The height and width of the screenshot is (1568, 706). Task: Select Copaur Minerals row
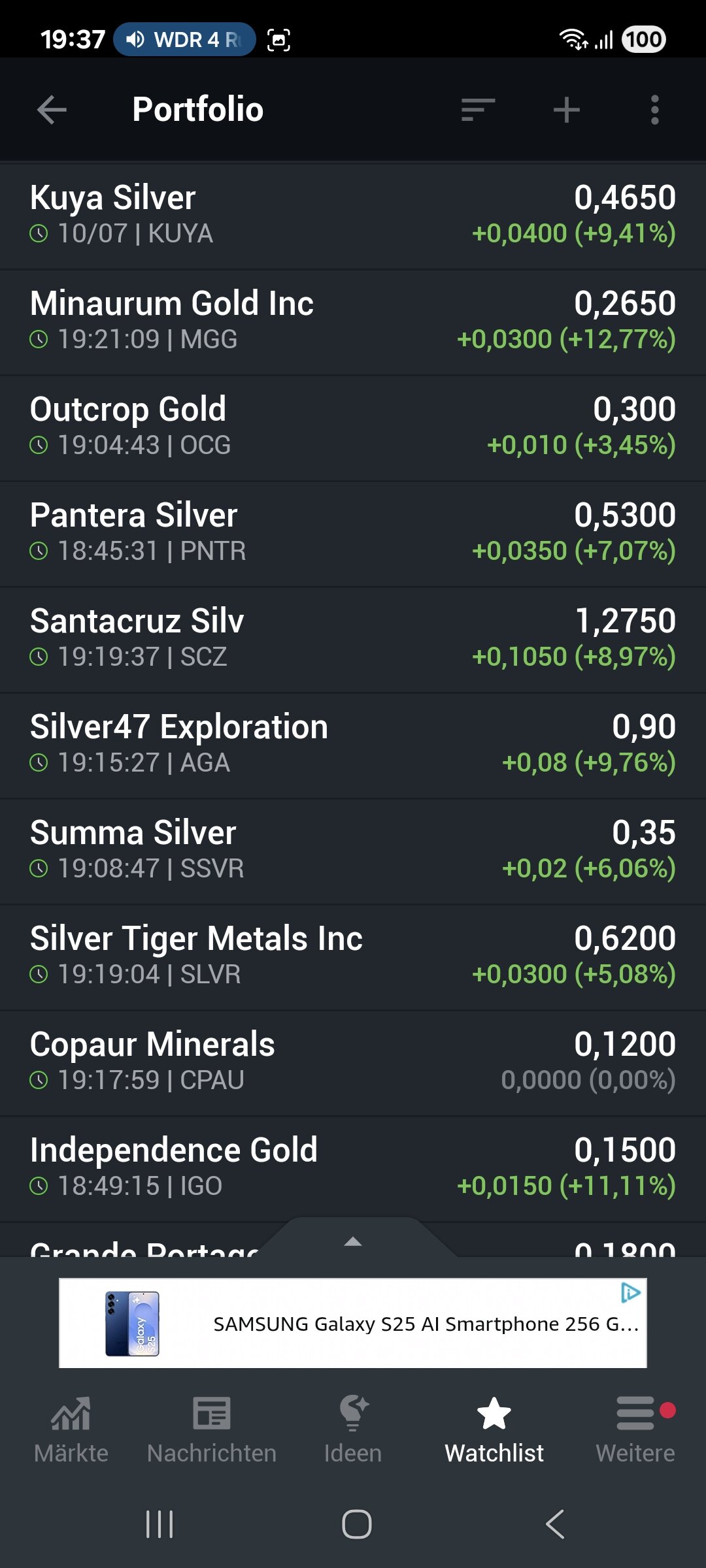click(353, 1062)
